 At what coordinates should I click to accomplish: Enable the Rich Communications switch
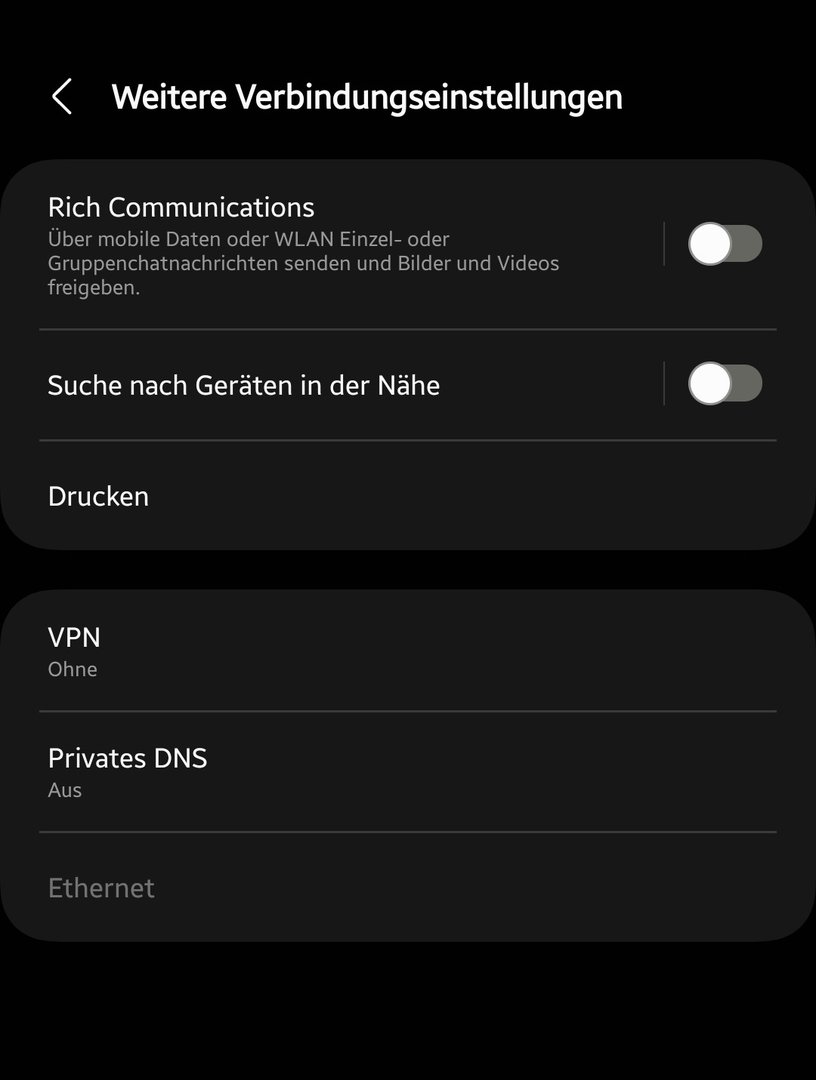(725, 244)
